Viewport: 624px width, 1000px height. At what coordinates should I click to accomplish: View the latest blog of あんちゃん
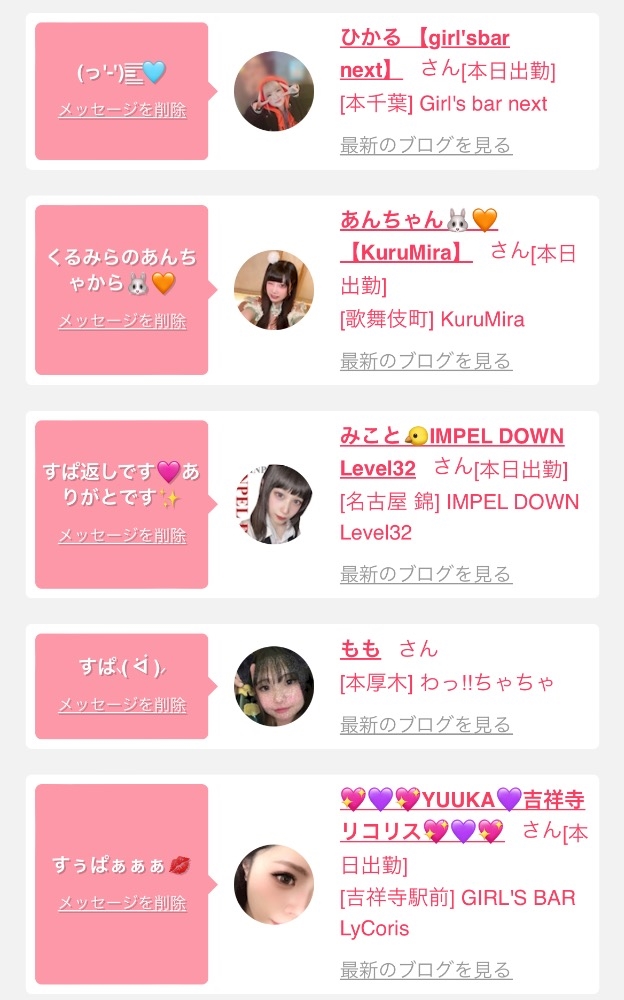[x=426, y=361]
